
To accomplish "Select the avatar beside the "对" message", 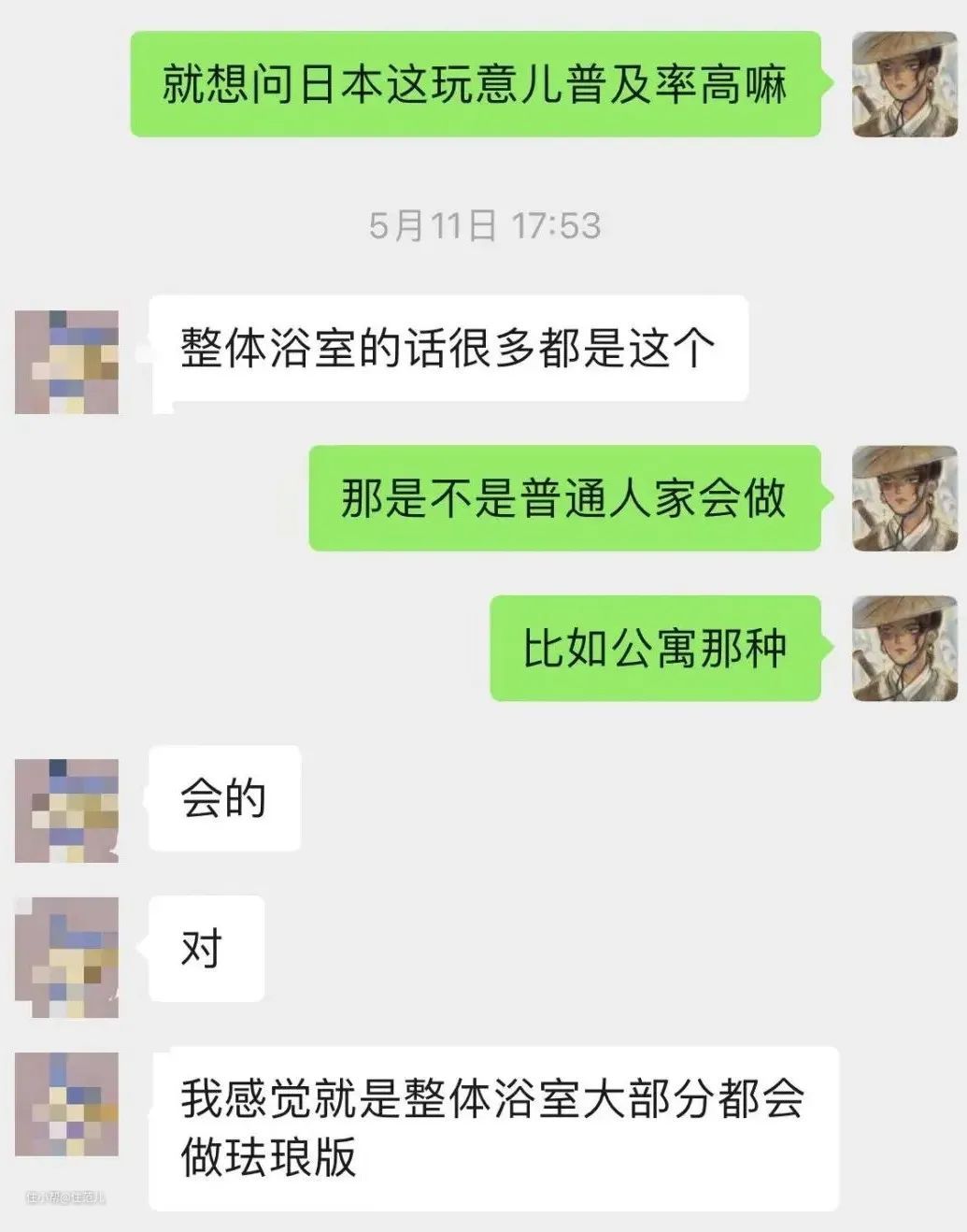I will pos(66,956).
